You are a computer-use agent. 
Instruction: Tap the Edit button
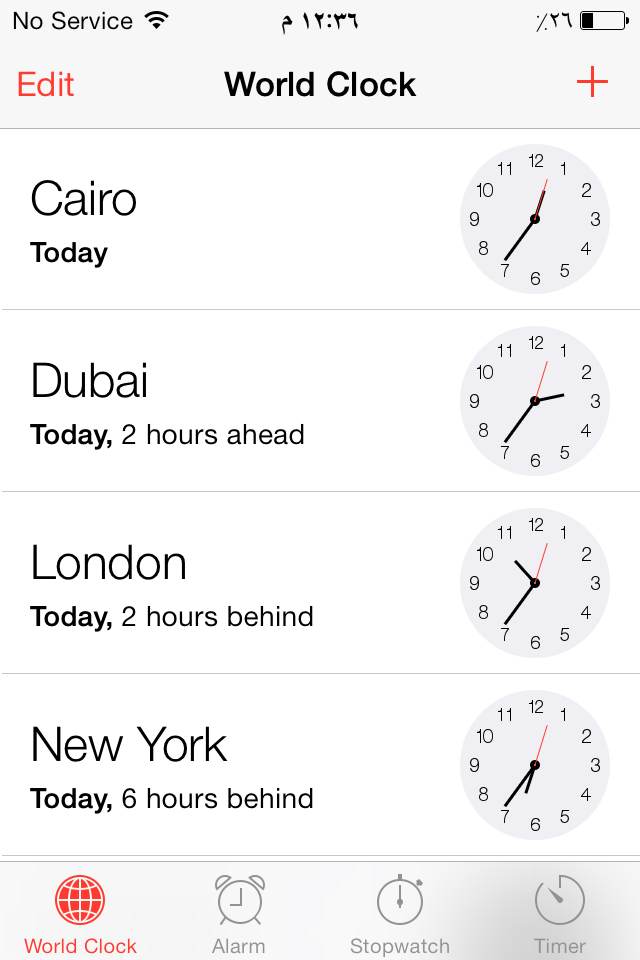[x=46, y=84]
